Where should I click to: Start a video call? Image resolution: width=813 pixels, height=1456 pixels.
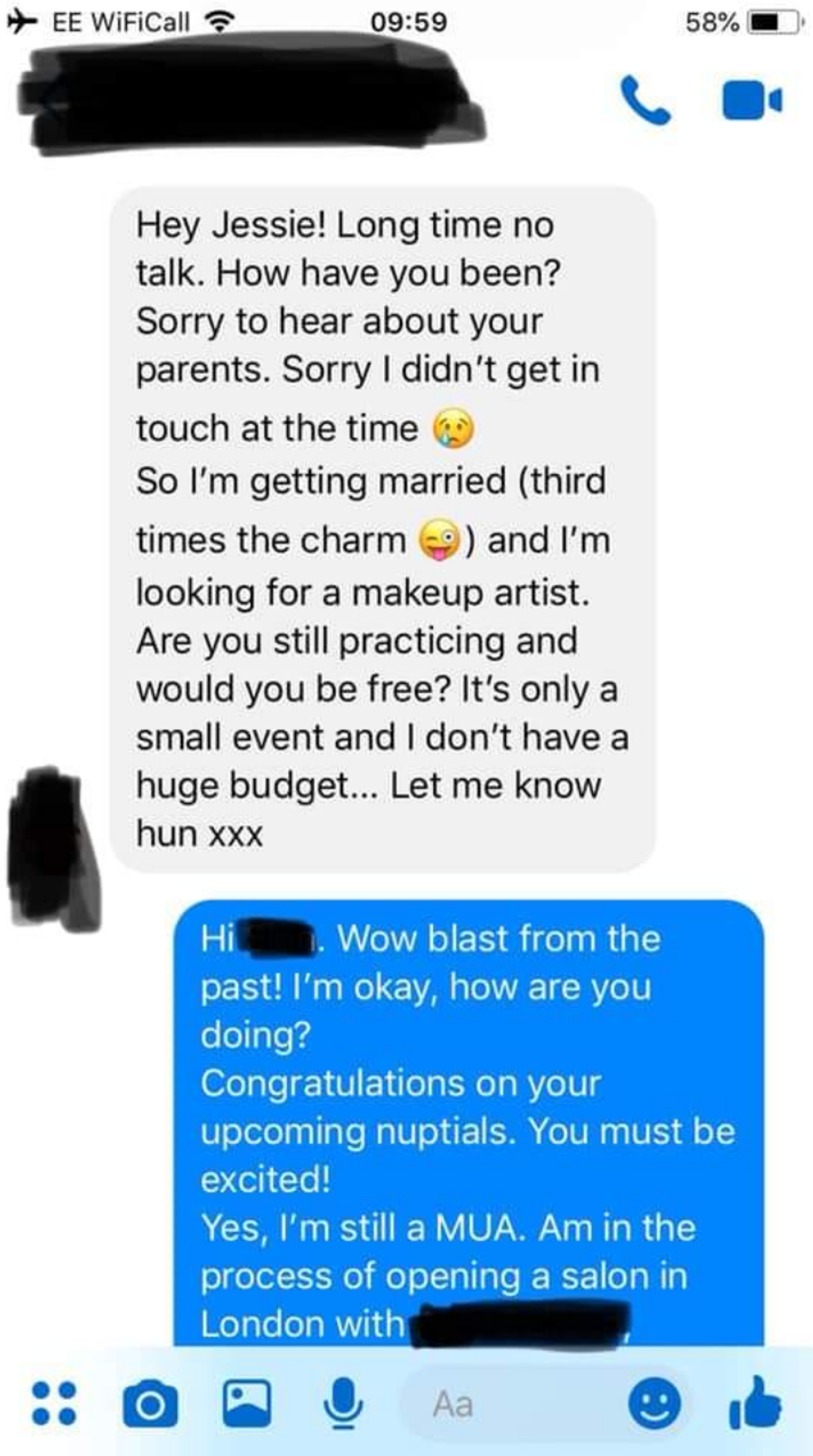(751, 100)
